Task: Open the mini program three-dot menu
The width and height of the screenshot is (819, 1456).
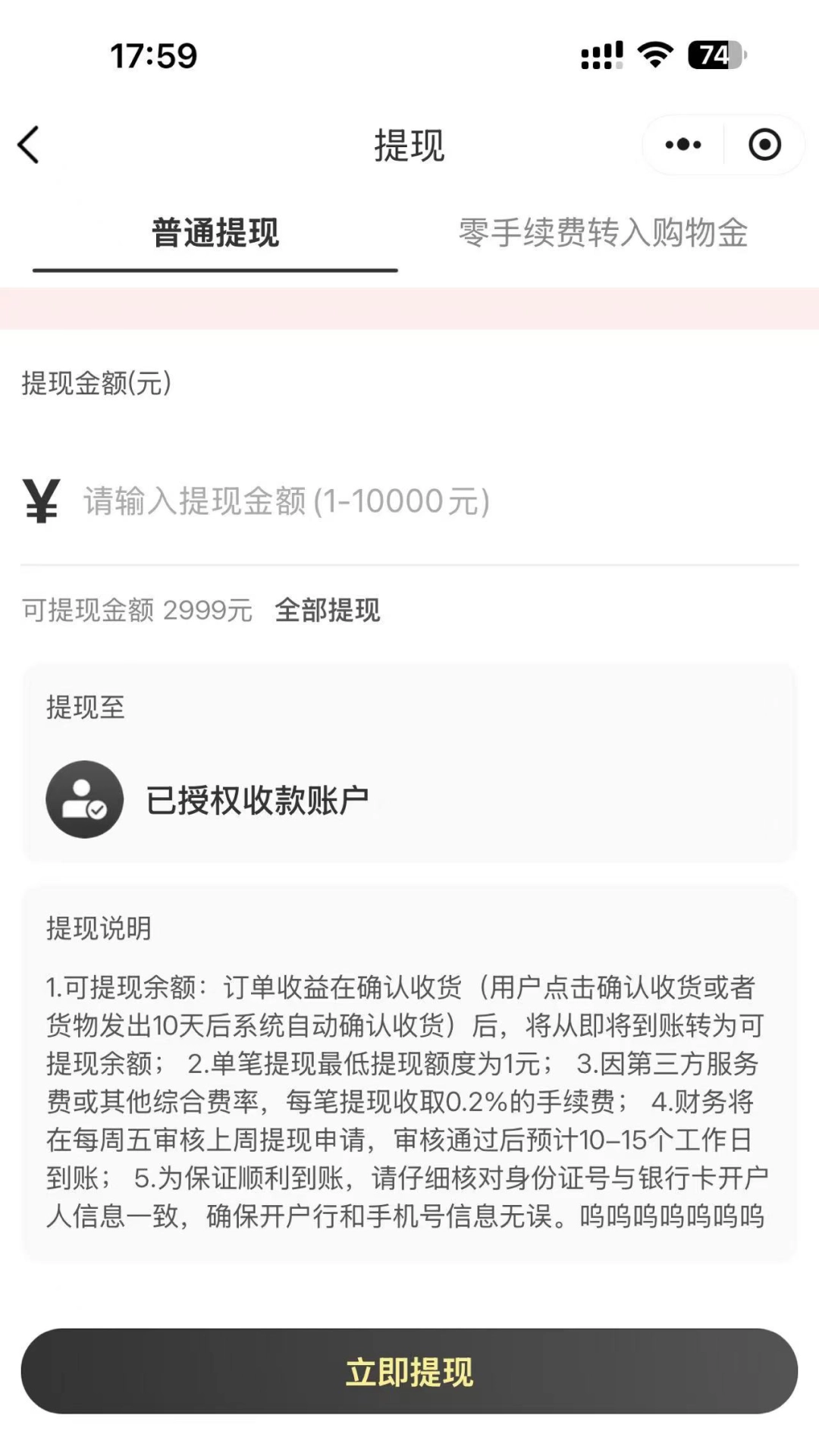Action: (x=683, y=145)
